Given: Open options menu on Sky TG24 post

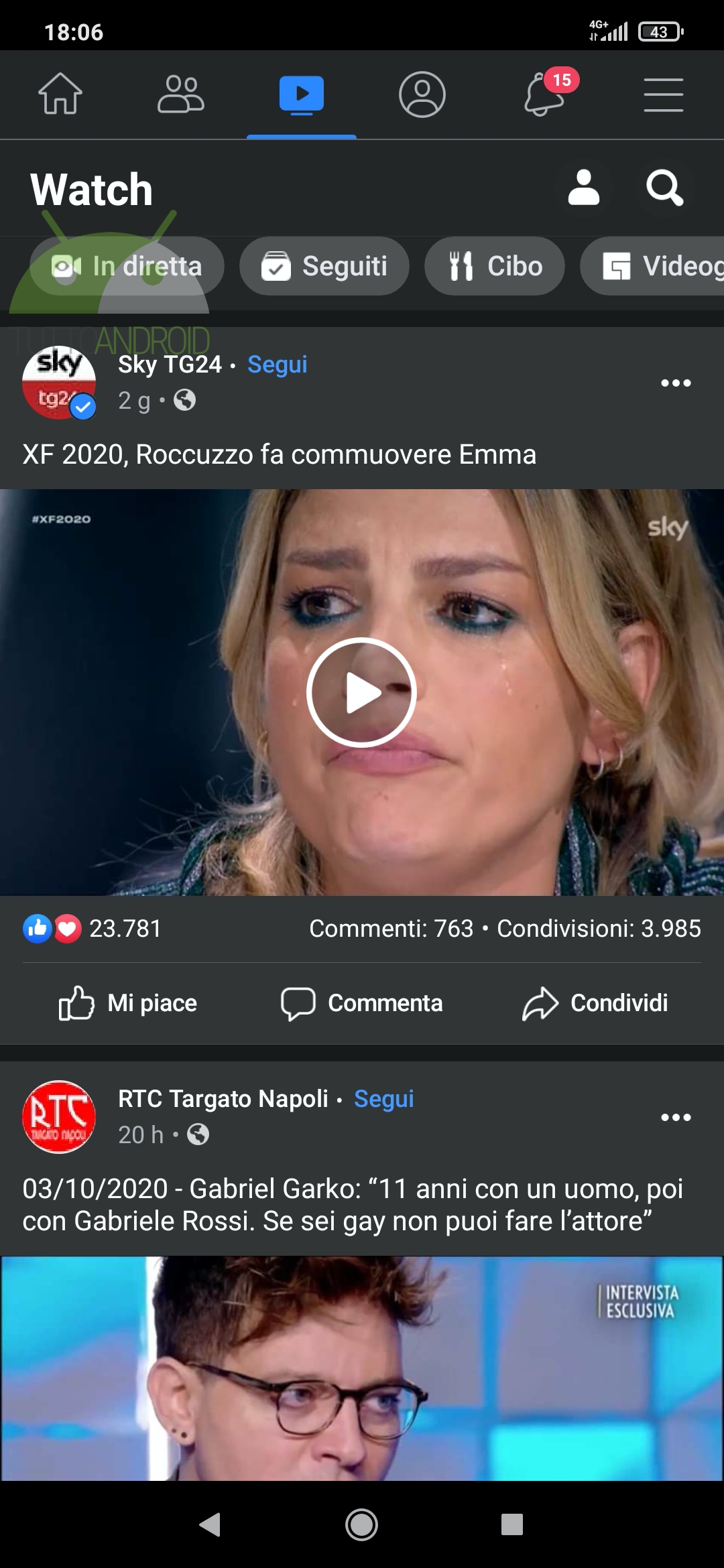Looking at the screenshot, I should [x=676, y=383].
